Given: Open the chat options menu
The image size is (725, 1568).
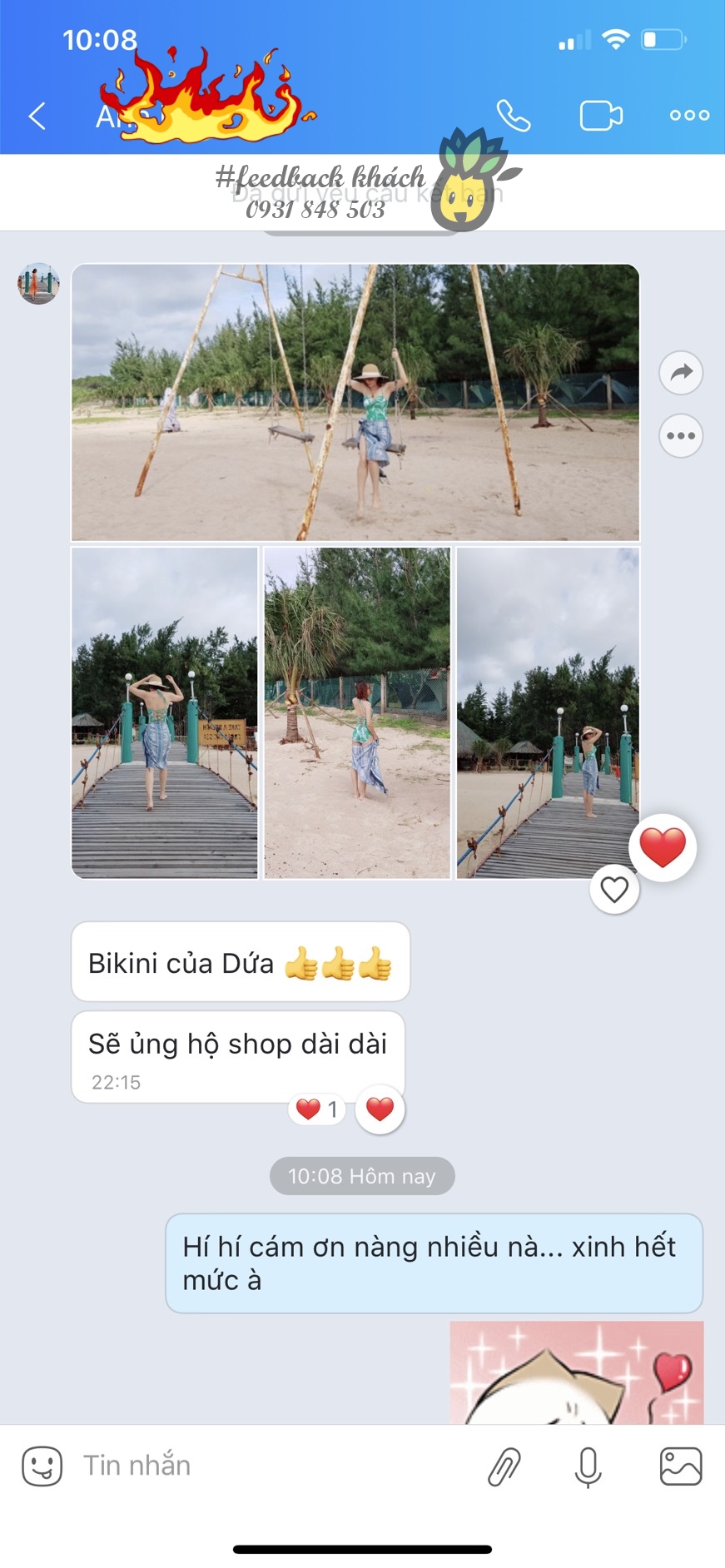Looking at the screenshot, I should 689,116.
